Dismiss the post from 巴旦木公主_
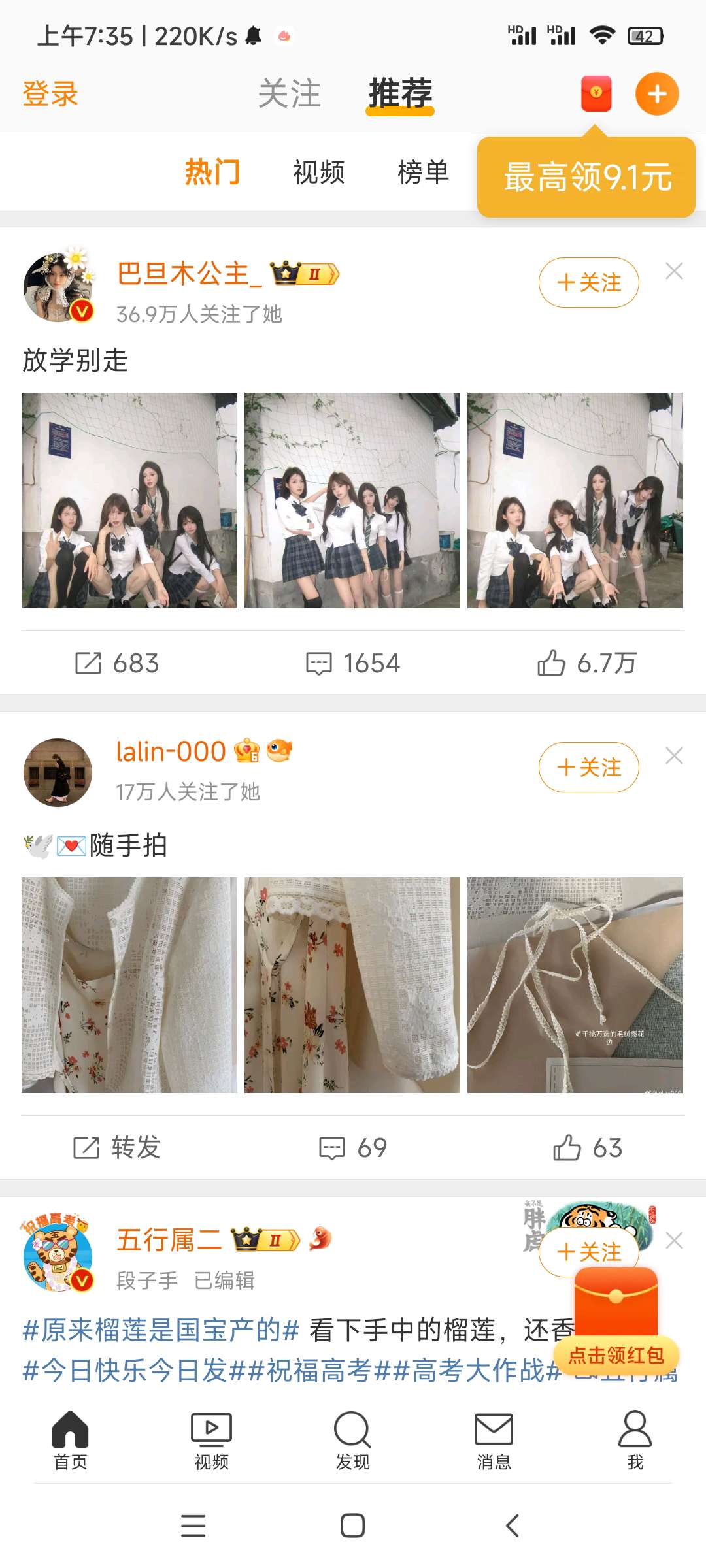 (x=674, y=271)
